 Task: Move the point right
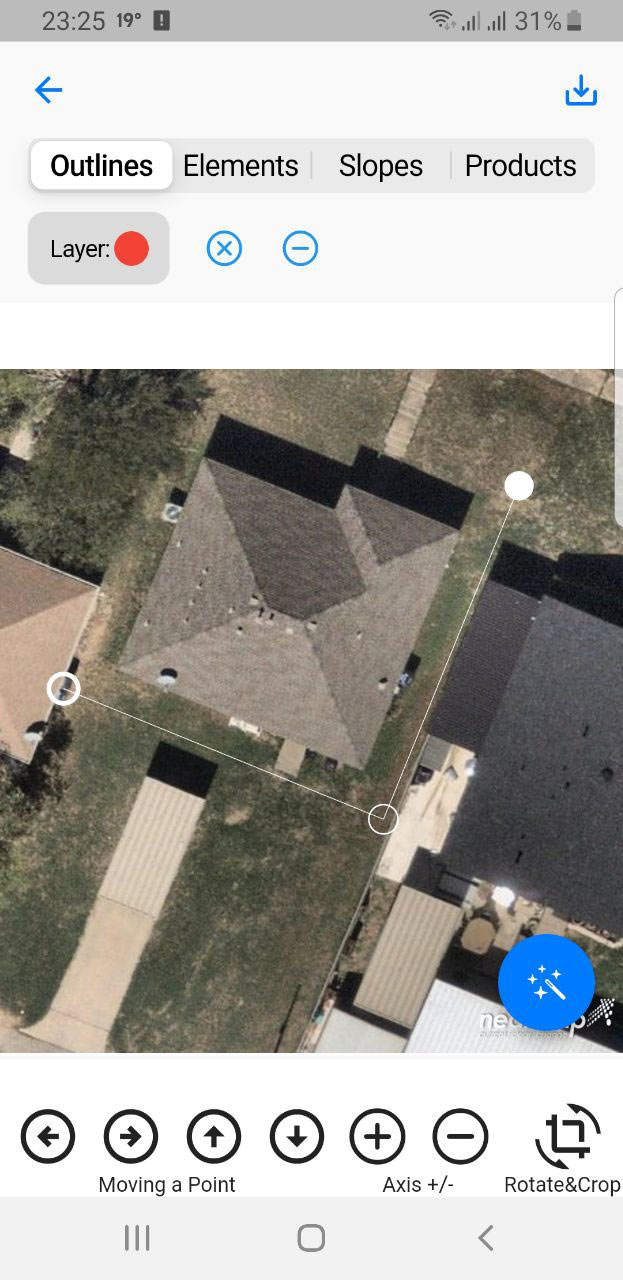pos(131,1136)
